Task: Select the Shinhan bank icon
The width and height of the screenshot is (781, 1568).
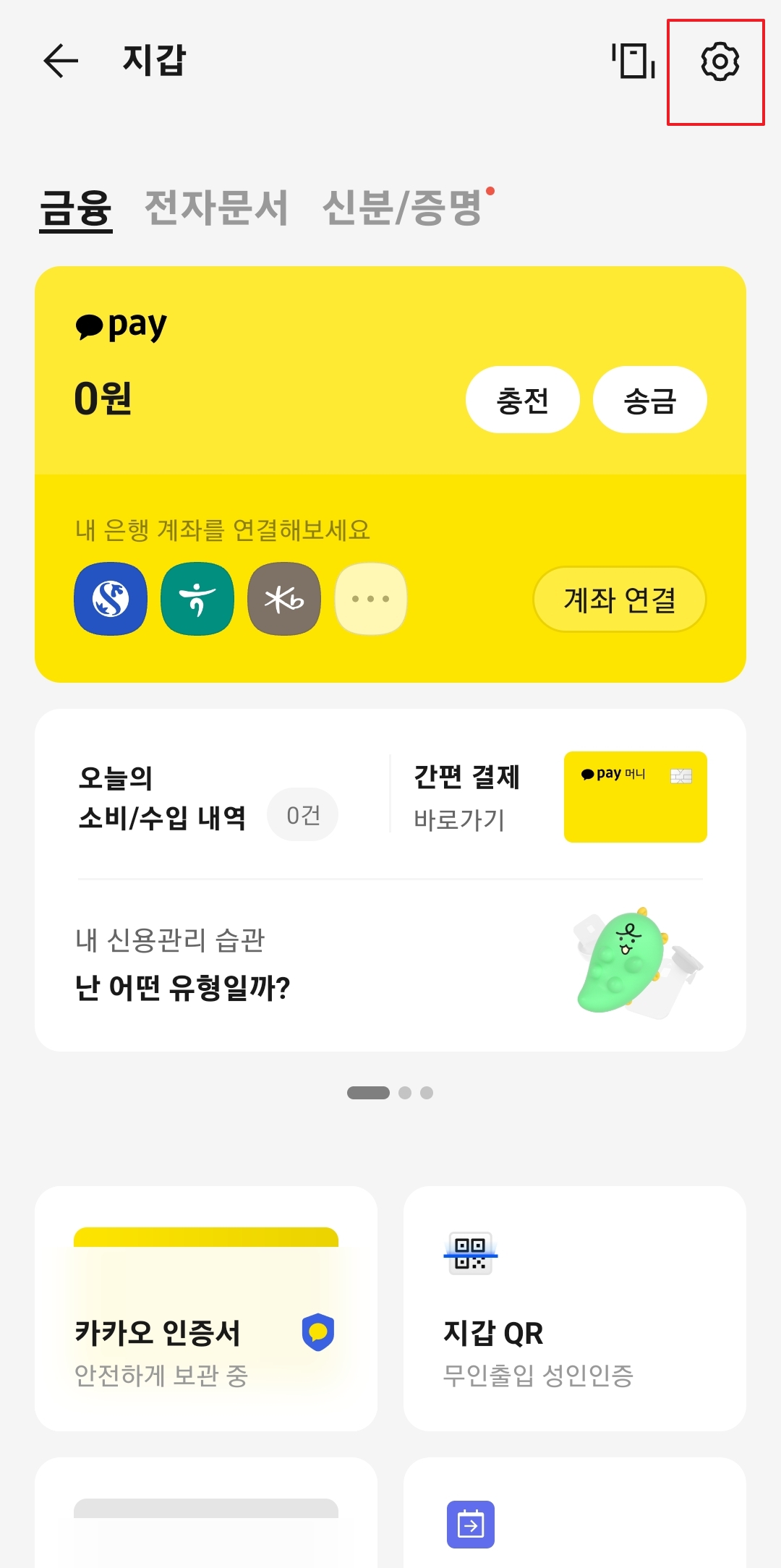Action: [x=110, y=599]
